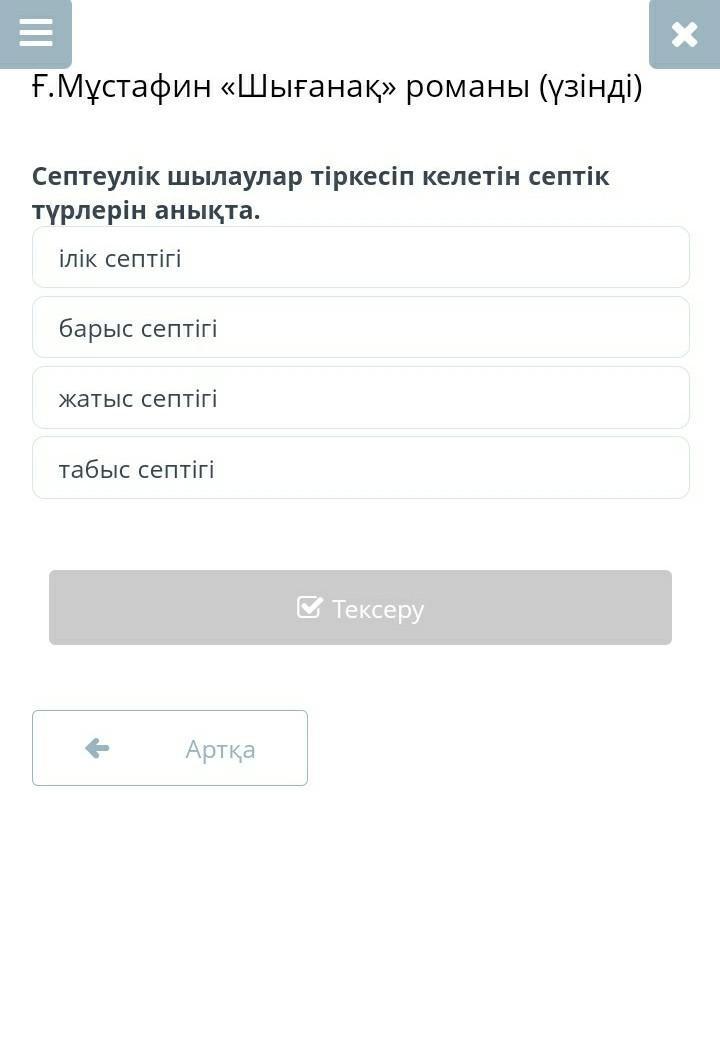Go back with the Артқа button
This screenshot has width=720, height=1060.
click(170, 748)
